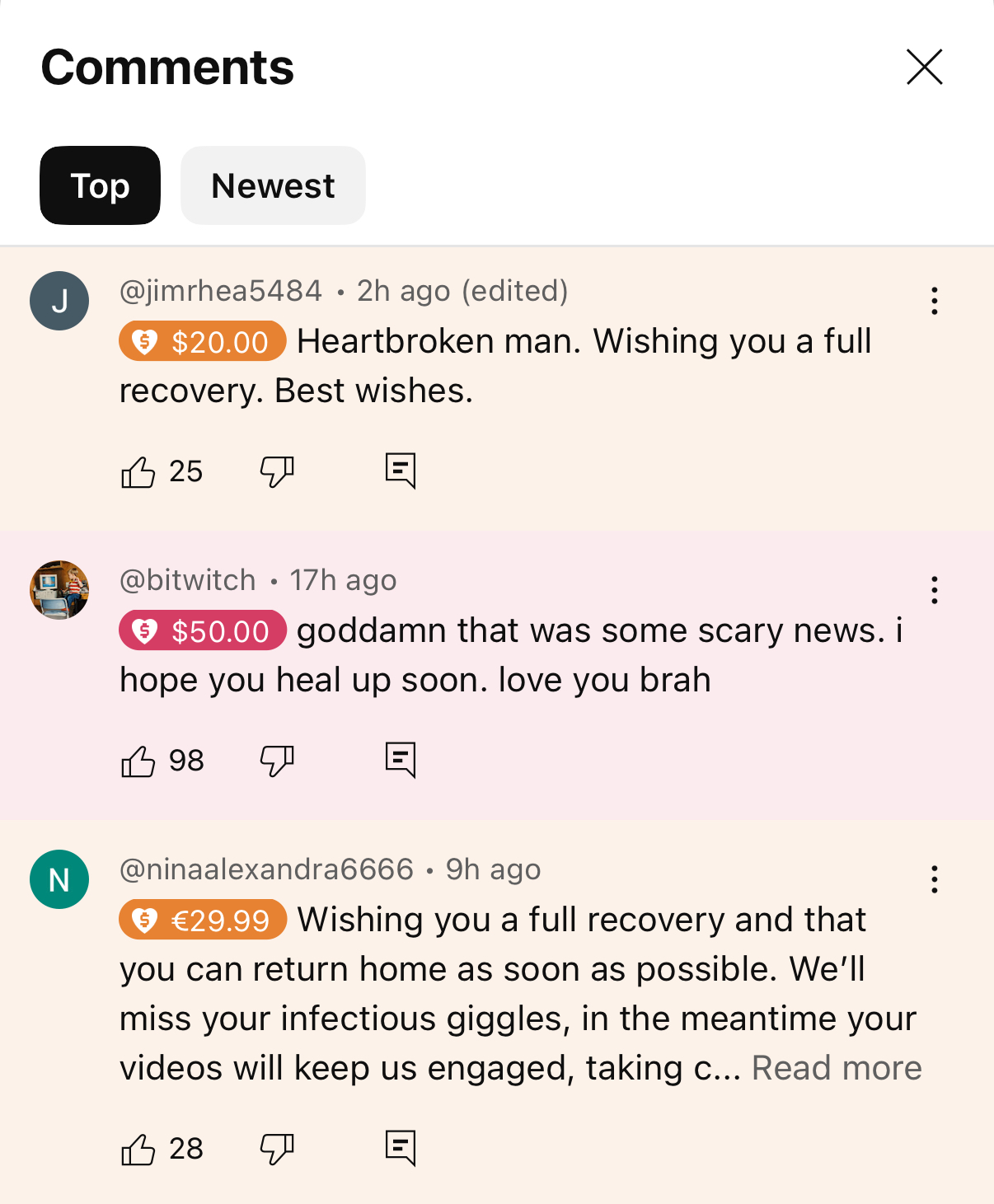This screenshot has width=994, height=1204.
Task: Open @jimrhea5484's profile avatar
Action: pos(59,301)
